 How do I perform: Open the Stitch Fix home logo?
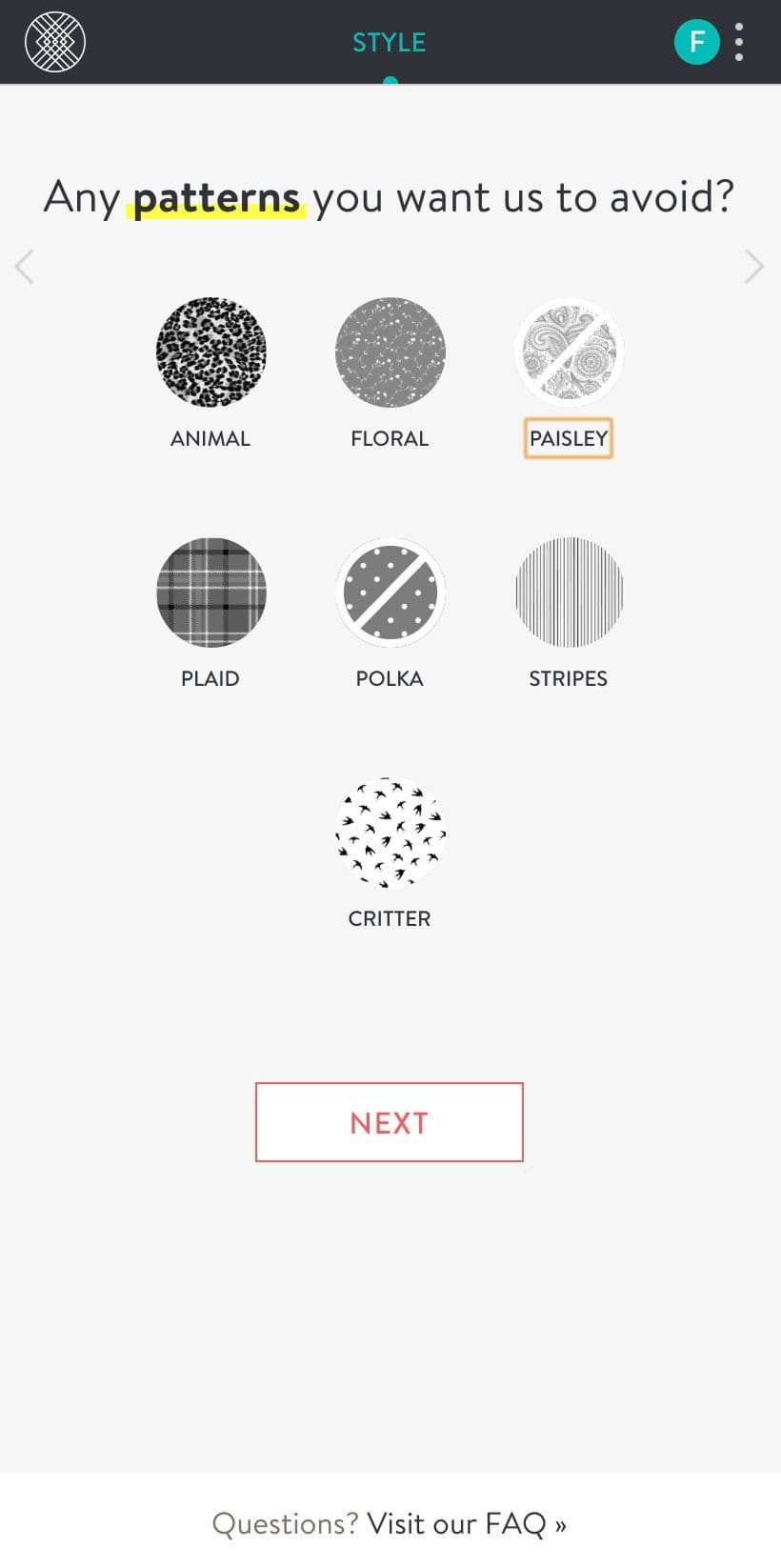(55, 42)
